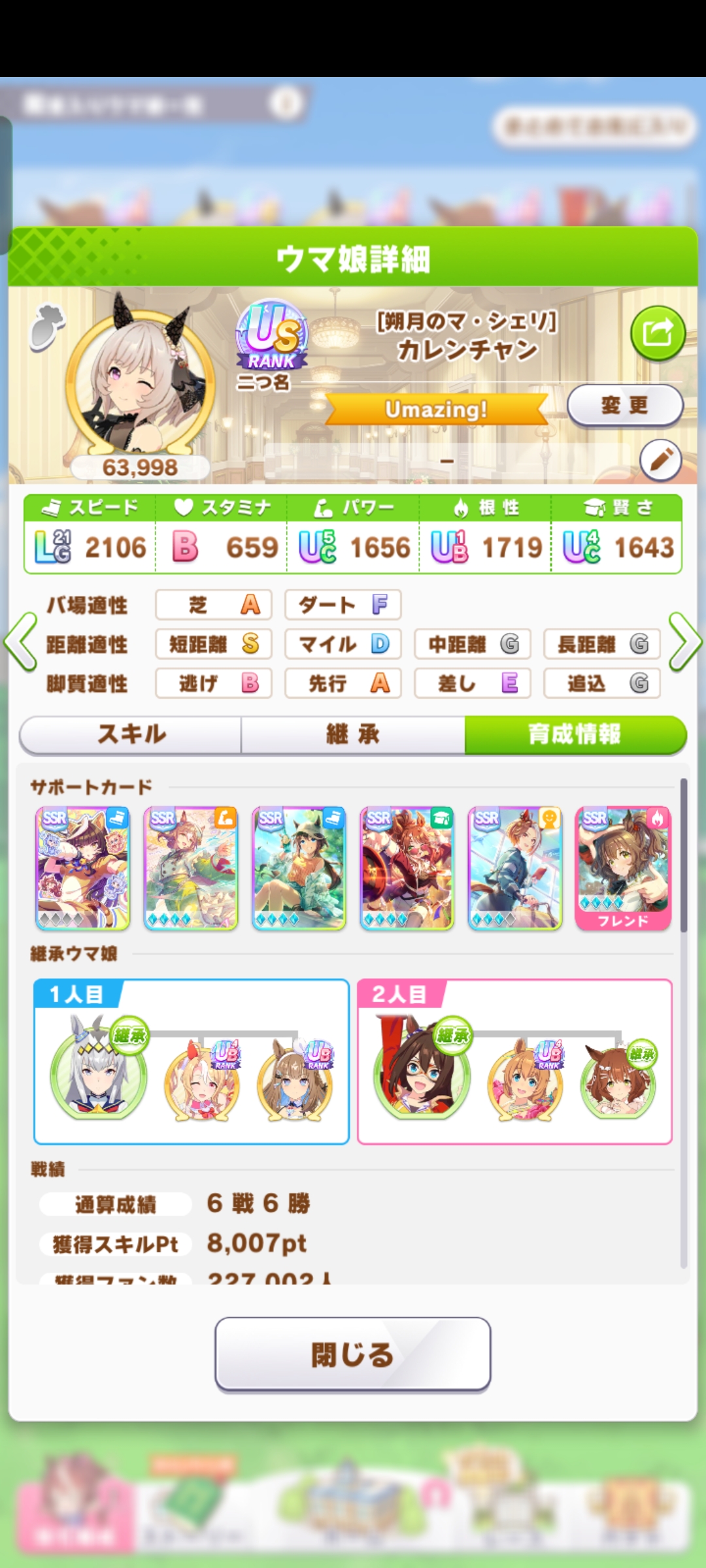
Task: Tap the carrot icon beside the portrait
Action: point(47,326)
